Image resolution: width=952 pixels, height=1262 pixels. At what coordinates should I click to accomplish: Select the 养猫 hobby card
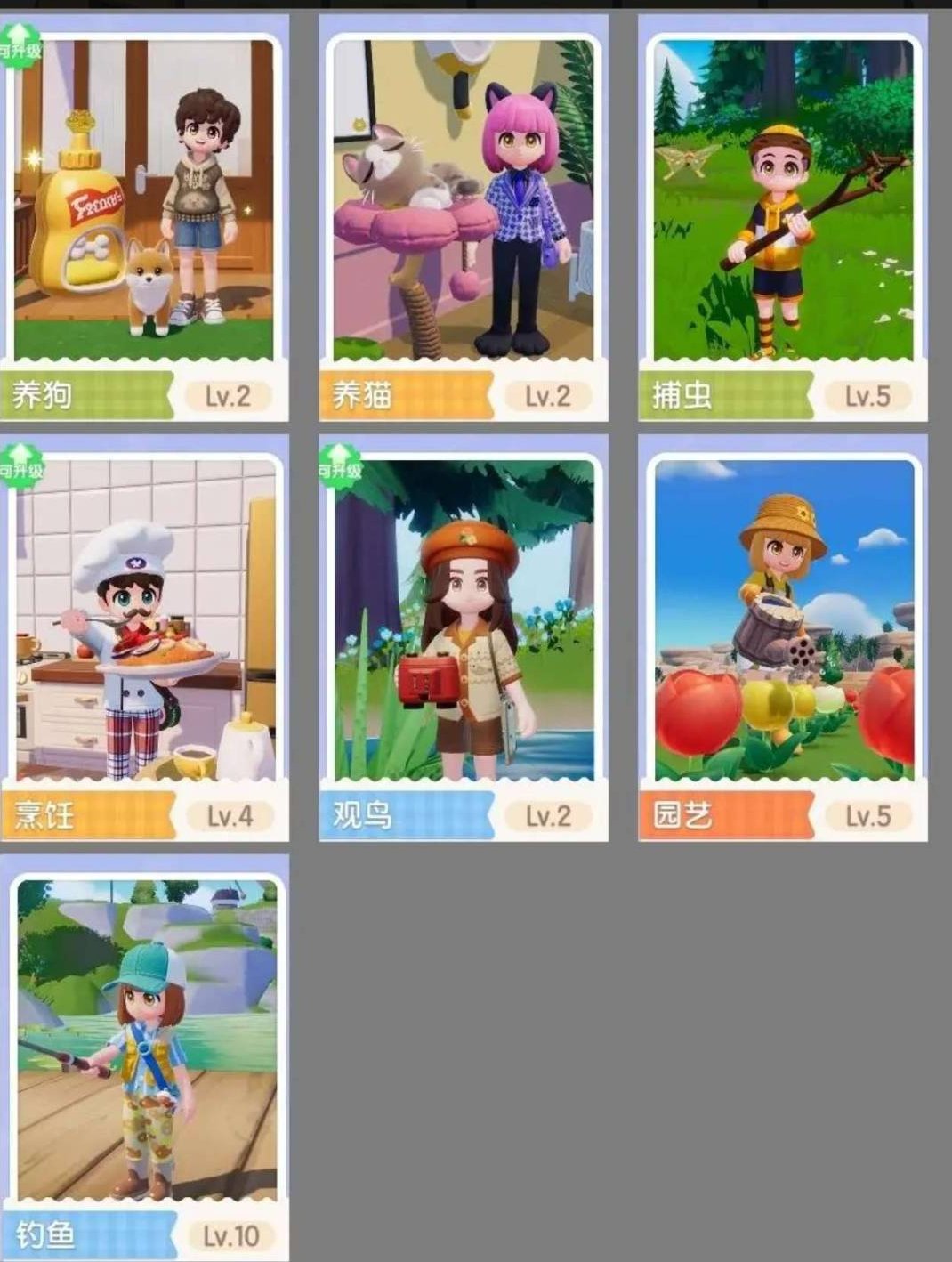coord(463,218)
